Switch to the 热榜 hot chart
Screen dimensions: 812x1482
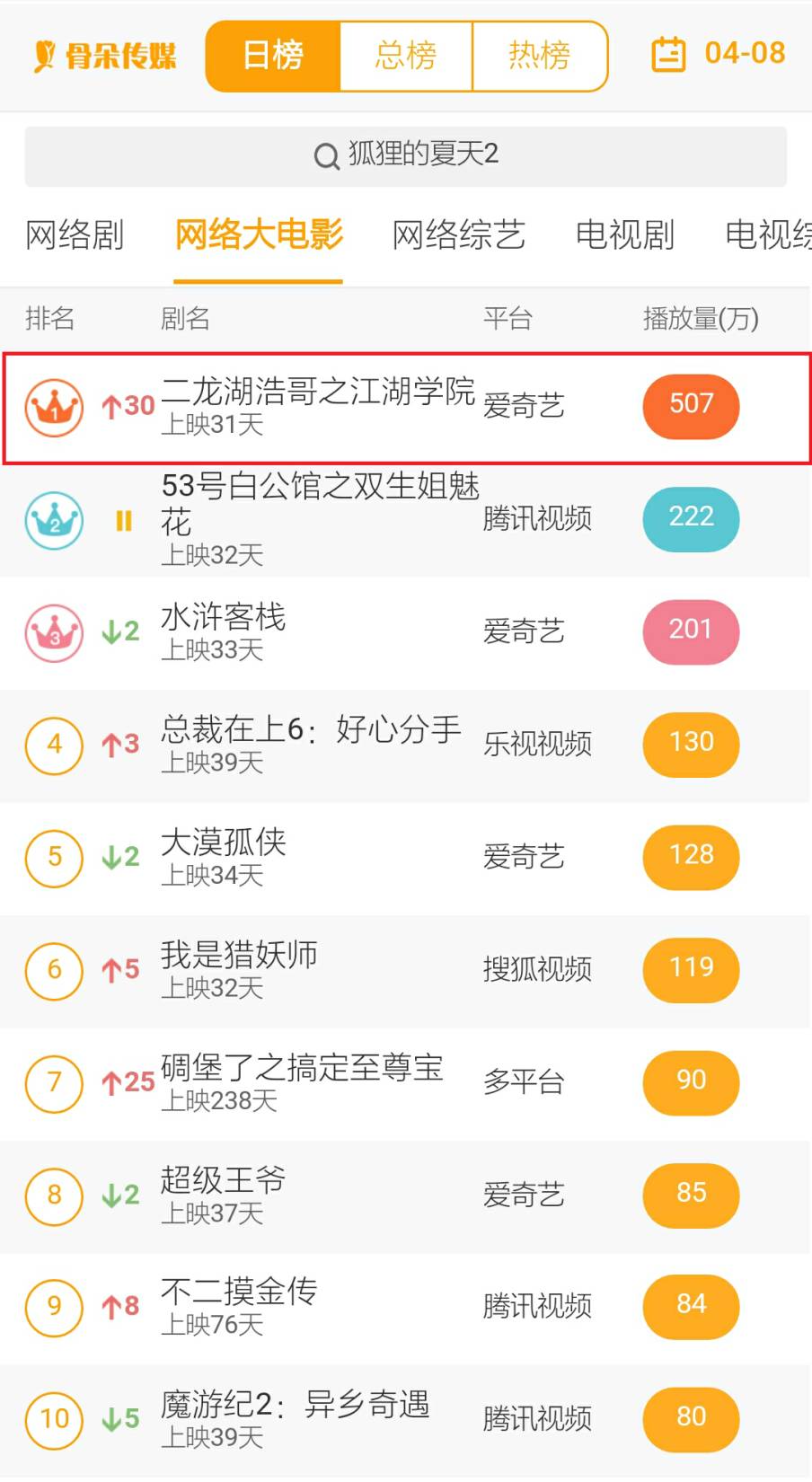(x=539, y=56)
